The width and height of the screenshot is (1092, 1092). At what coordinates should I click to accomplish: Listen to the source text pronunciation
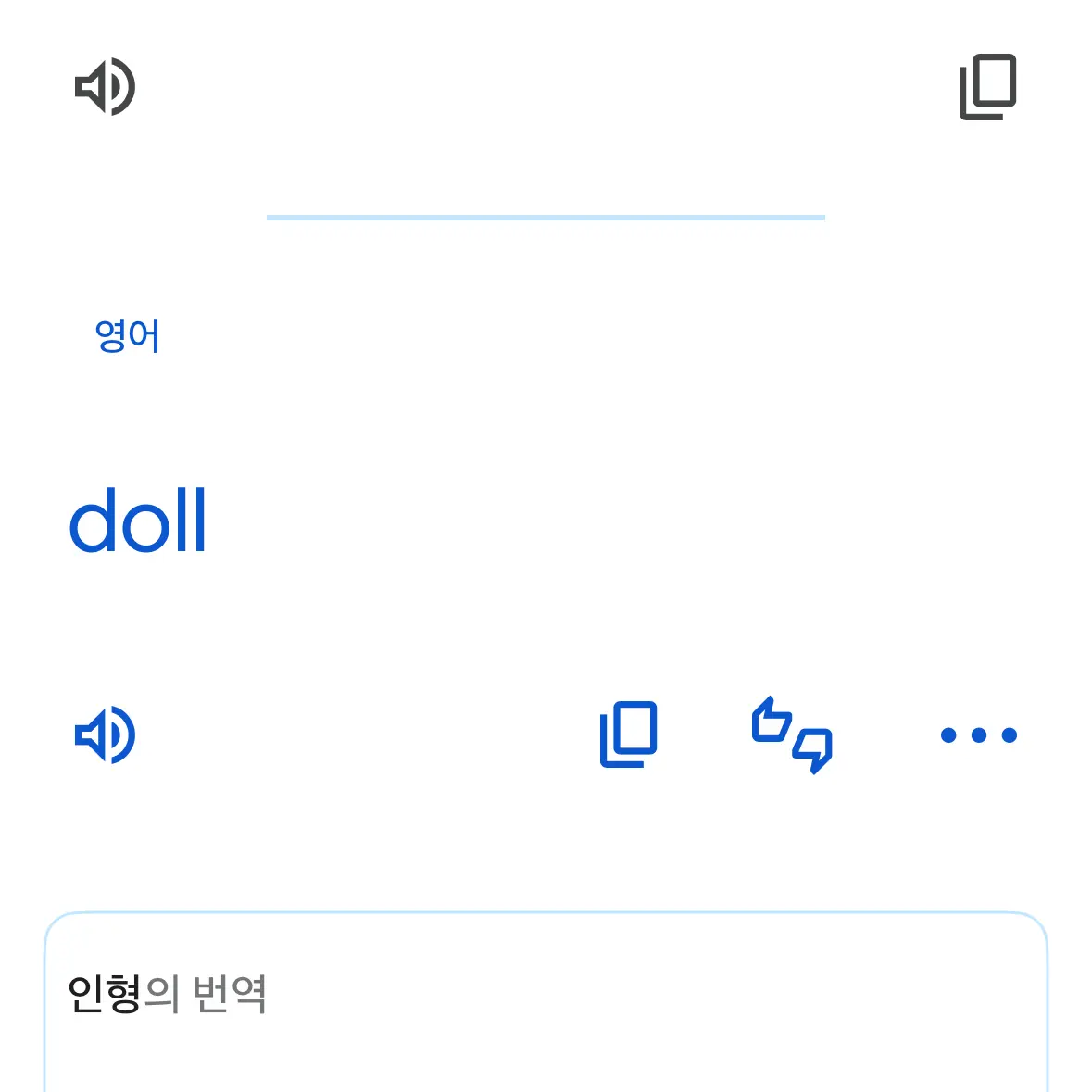[x=106, y=87]
